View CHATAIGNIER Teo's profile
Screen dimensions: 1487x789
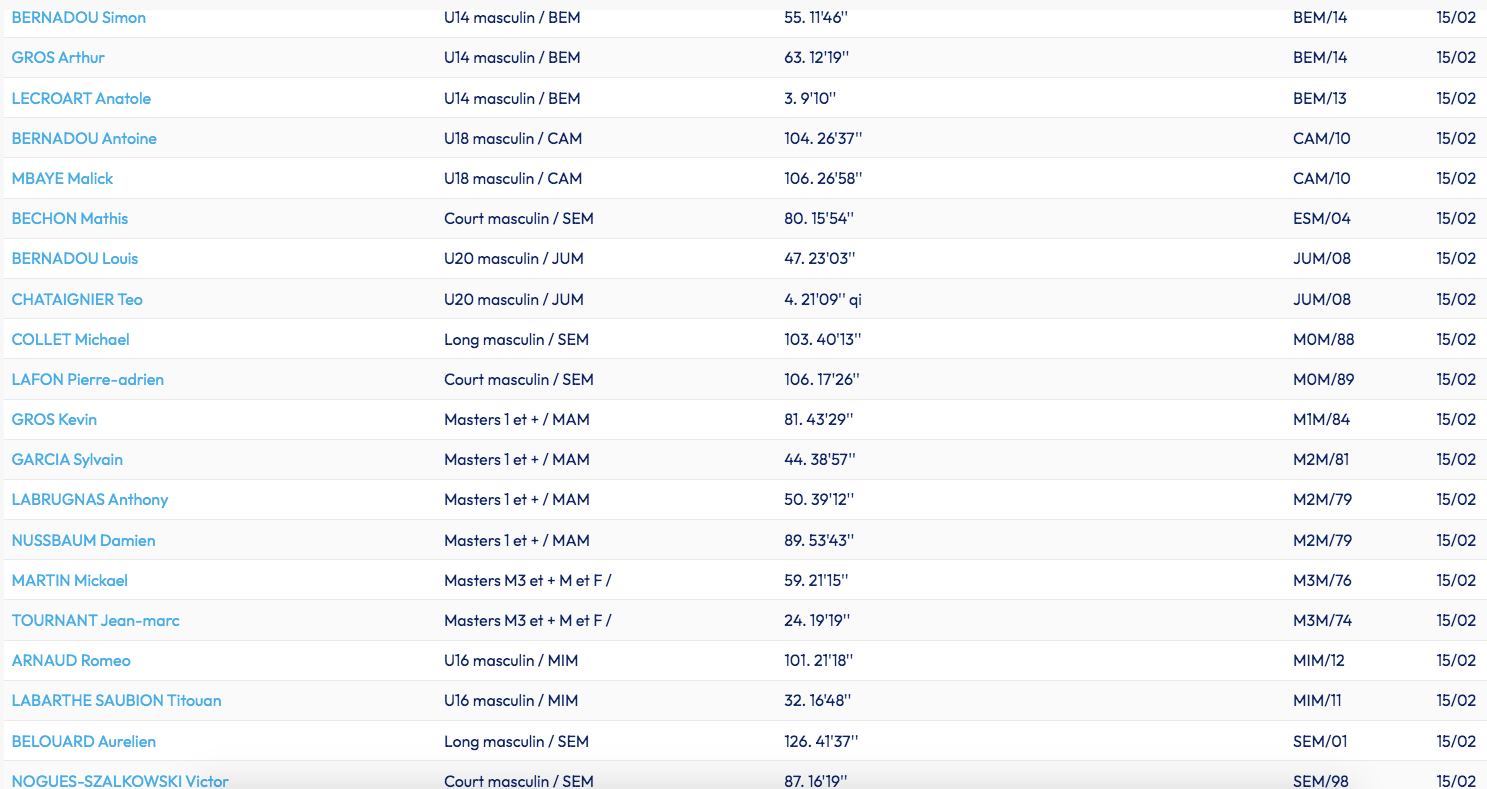[77, 299]
